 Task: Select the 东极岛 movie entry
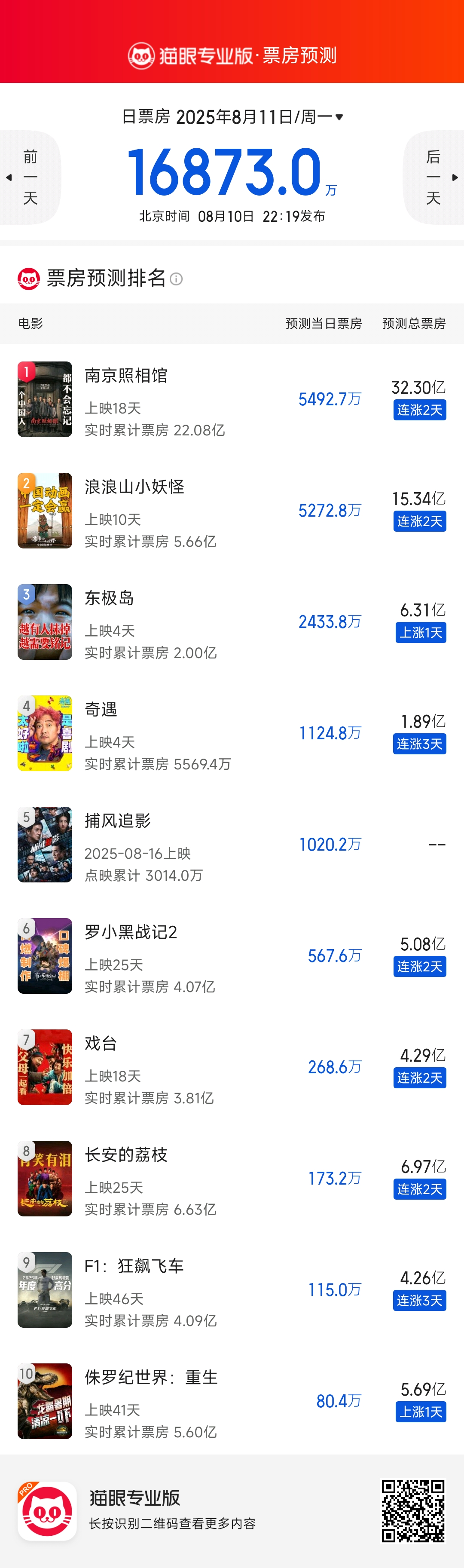coord(232,622)
